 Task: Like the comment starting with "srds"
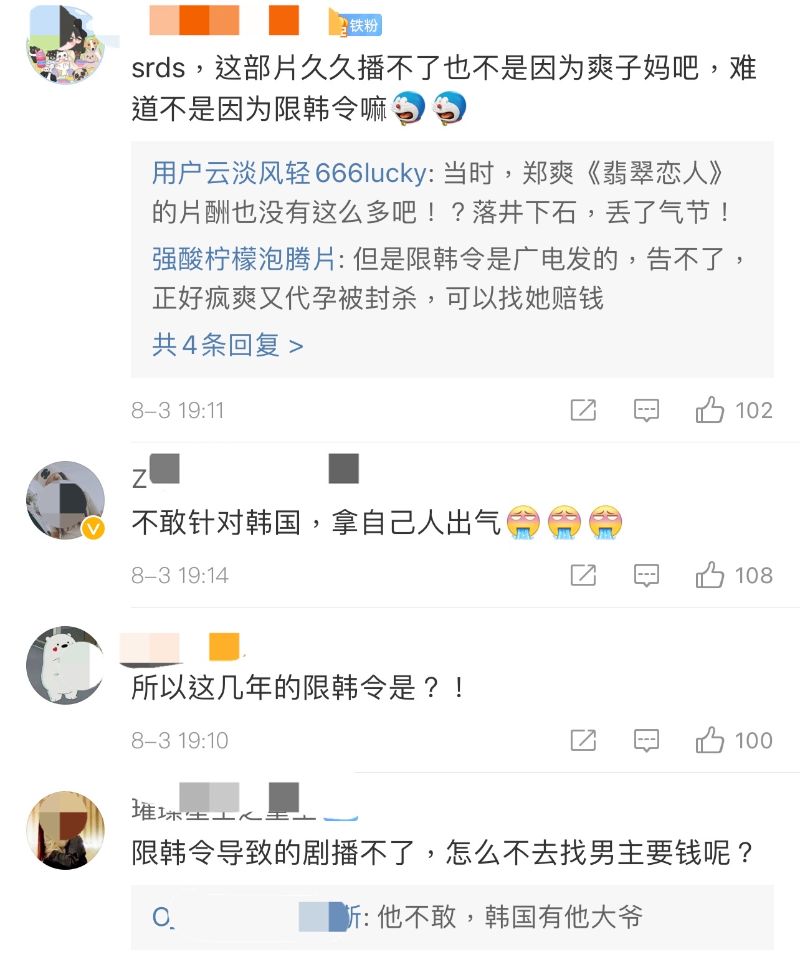710,410
